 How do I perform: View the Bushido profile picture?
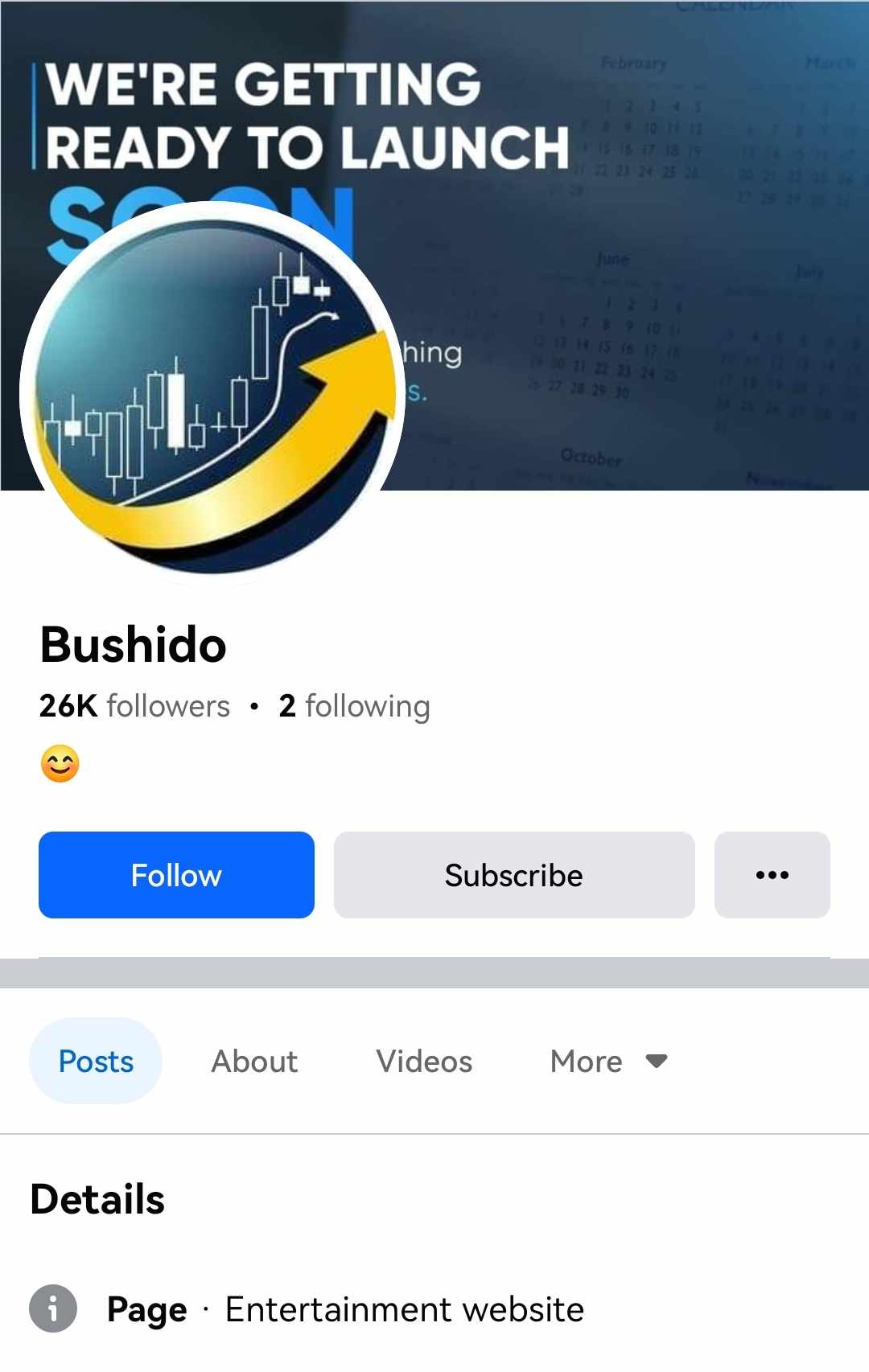pos(212,392)
